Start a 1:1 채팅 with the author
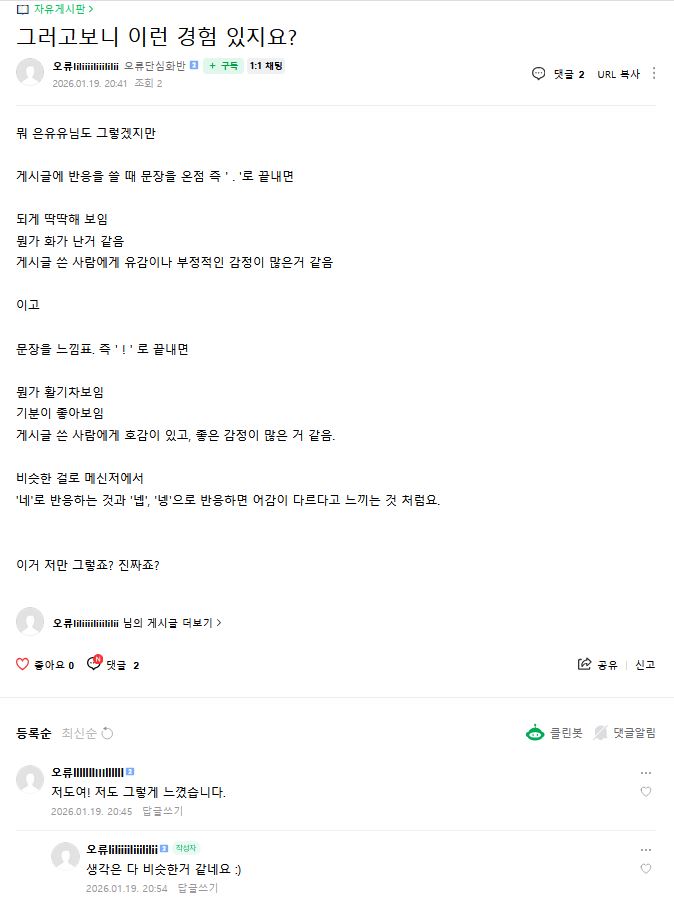Image resolution: width=674 pixels, height=901 pixels. coord(266,66)
